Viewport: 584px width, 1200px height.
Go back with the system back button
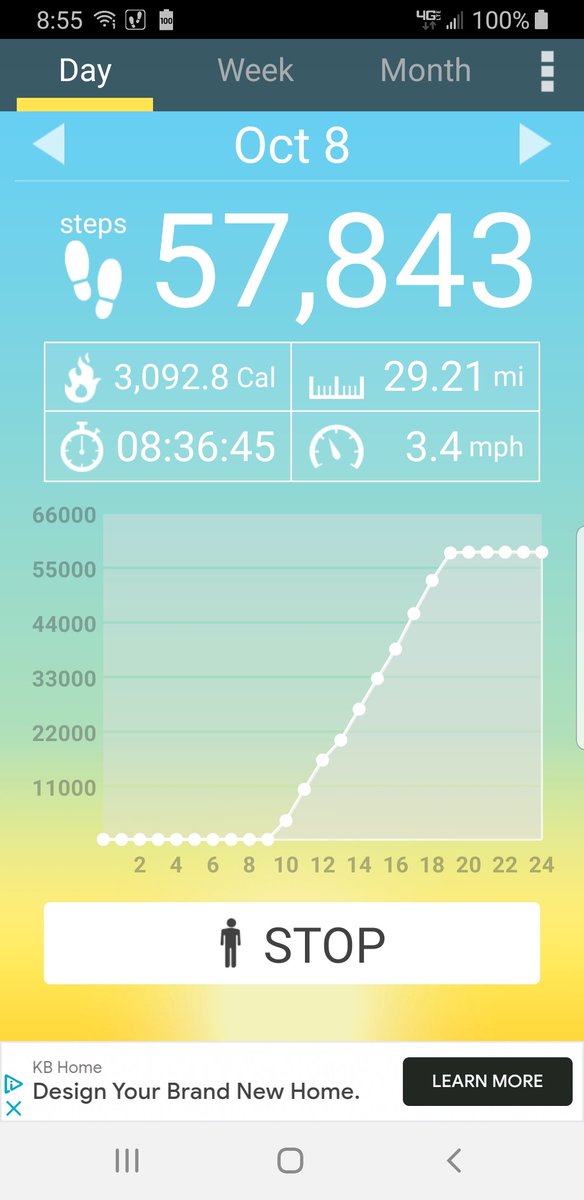click(x=454, y=1160)
